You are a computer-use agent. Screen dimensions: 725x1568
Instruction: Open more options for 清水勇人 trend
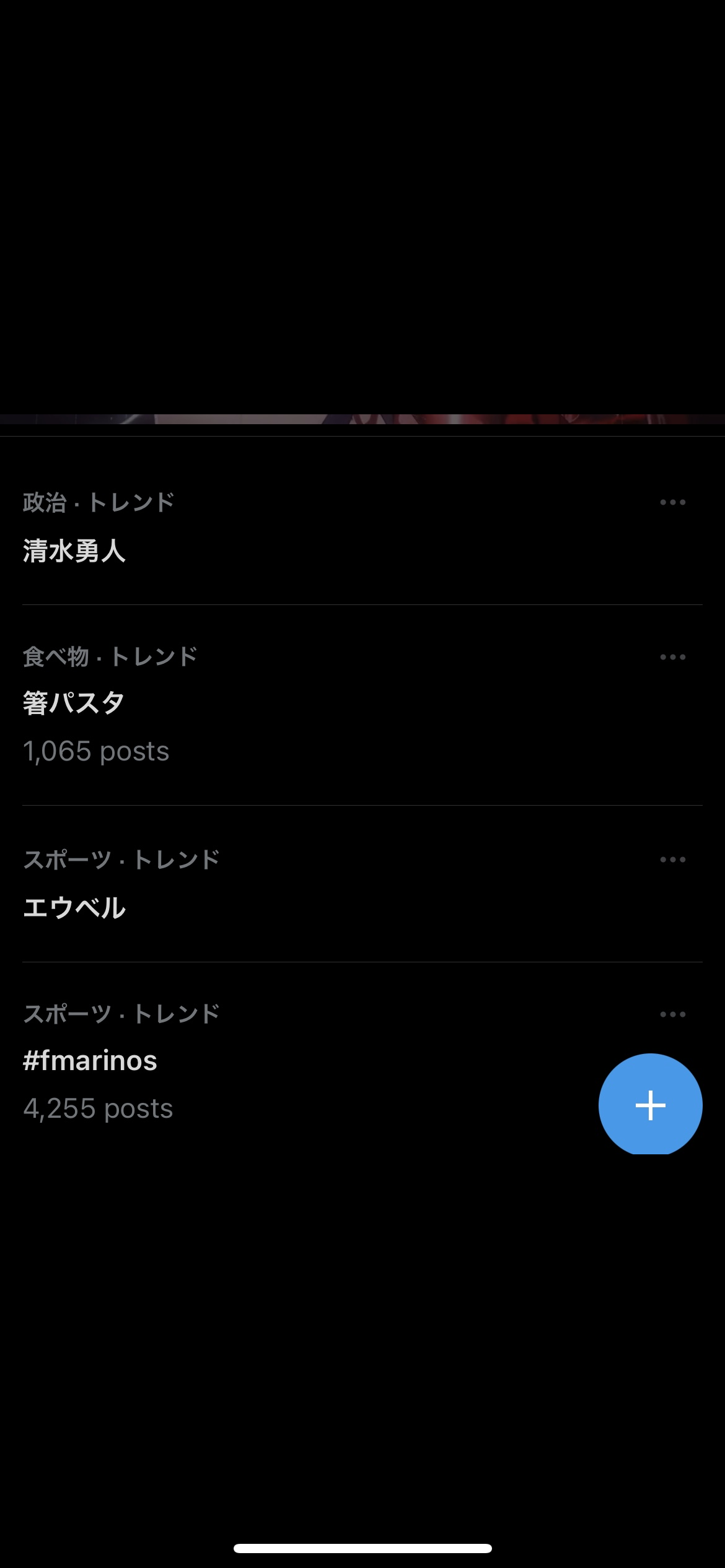pos(672,502)
